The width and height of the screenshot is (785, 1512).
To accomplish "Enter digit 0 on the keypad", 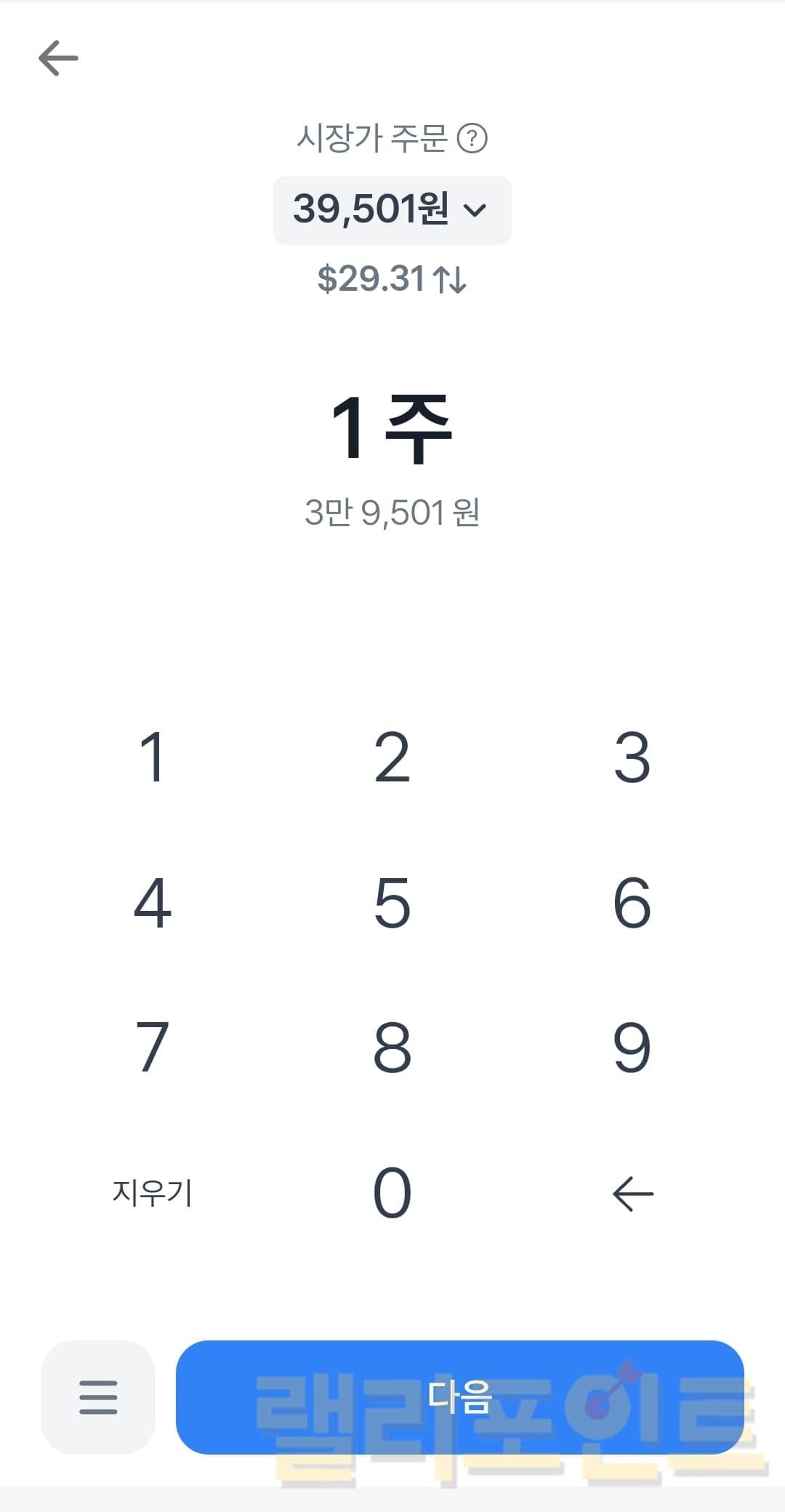I will [x=392, y=1193].
